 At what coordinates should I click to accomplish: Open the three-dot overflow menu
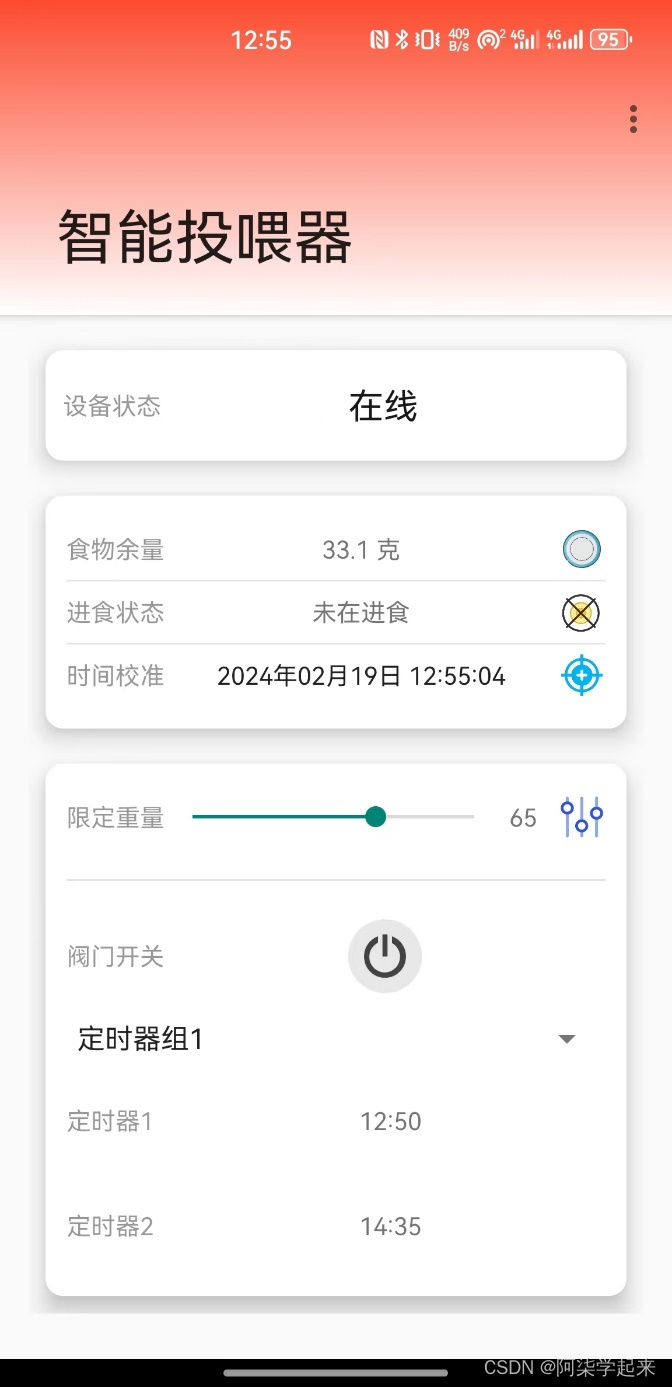point(633,119)
